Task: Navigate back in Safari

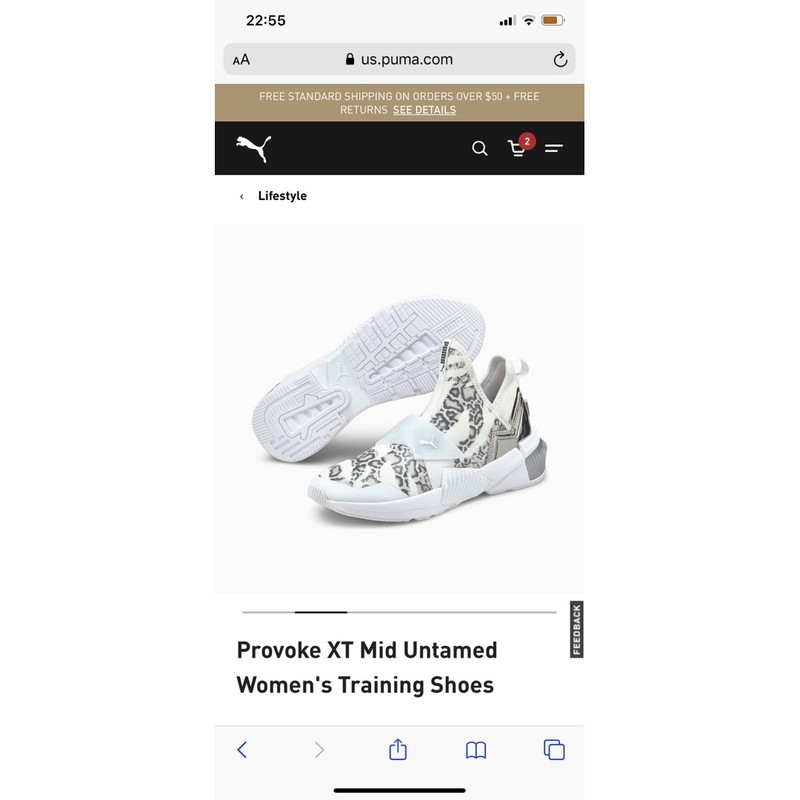Action: coord(242,749)
